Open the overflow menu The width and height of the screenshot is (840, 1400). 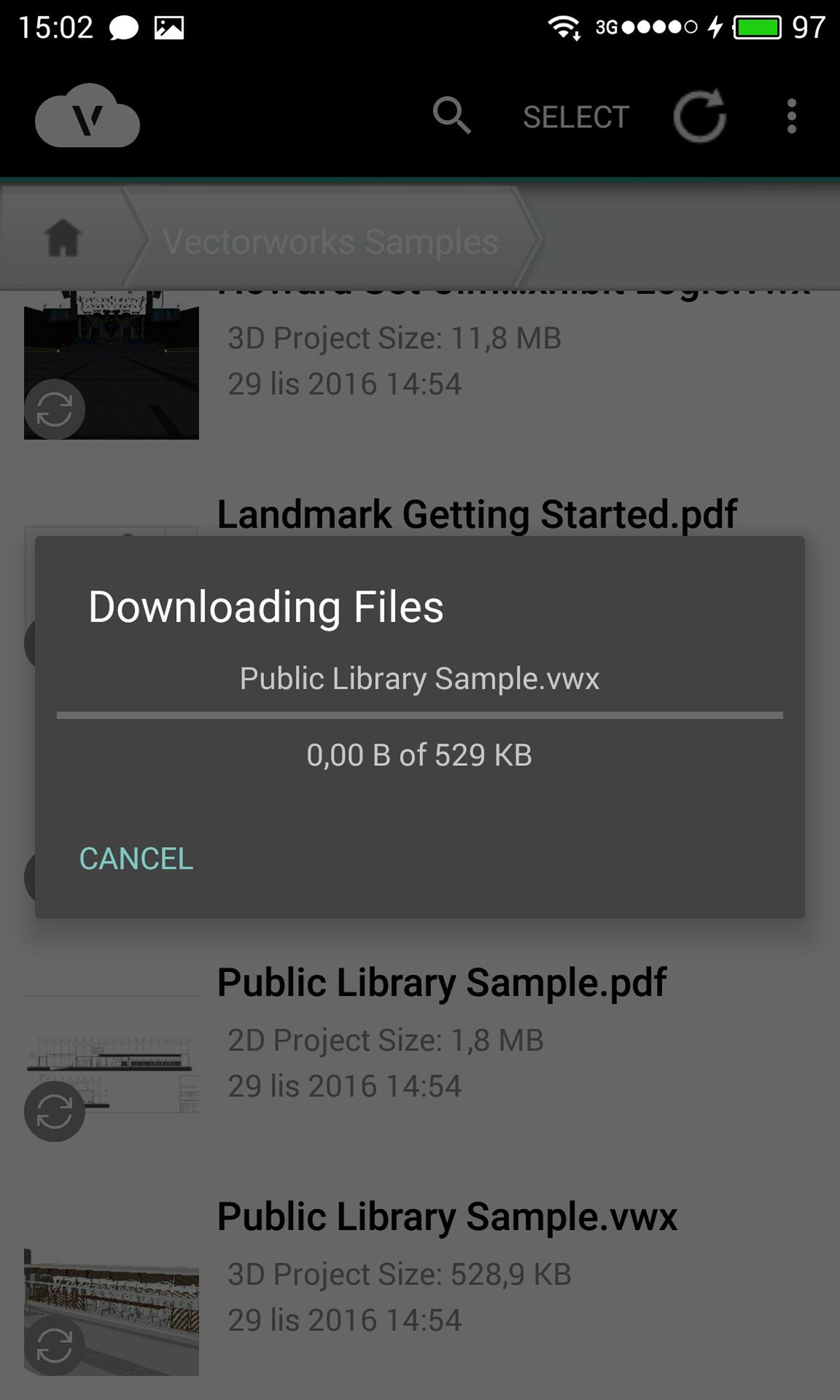pyautogui.click(x=791, y=117)
